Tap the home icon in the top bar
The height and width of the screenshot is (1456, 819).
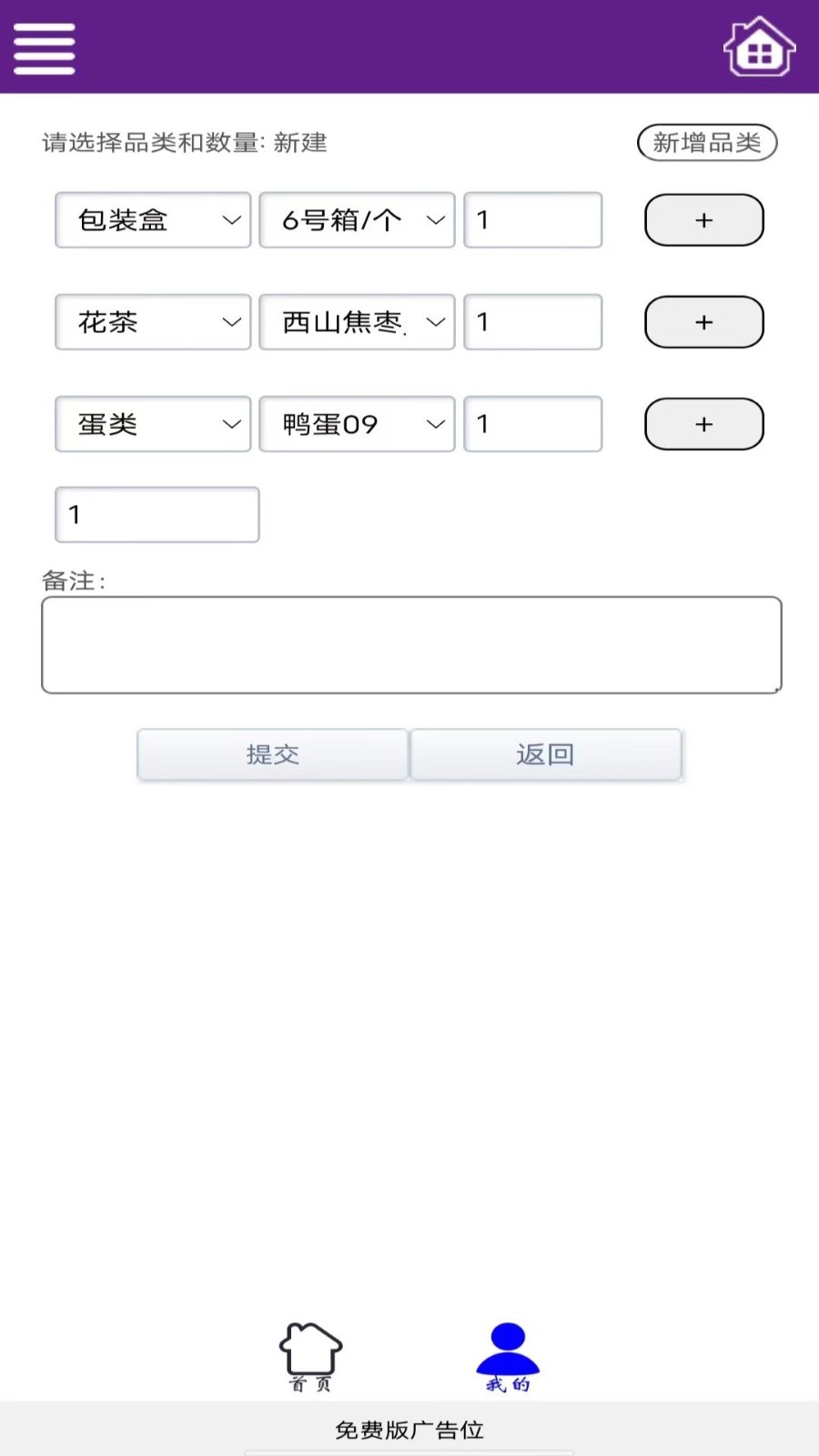coord(759,46)
